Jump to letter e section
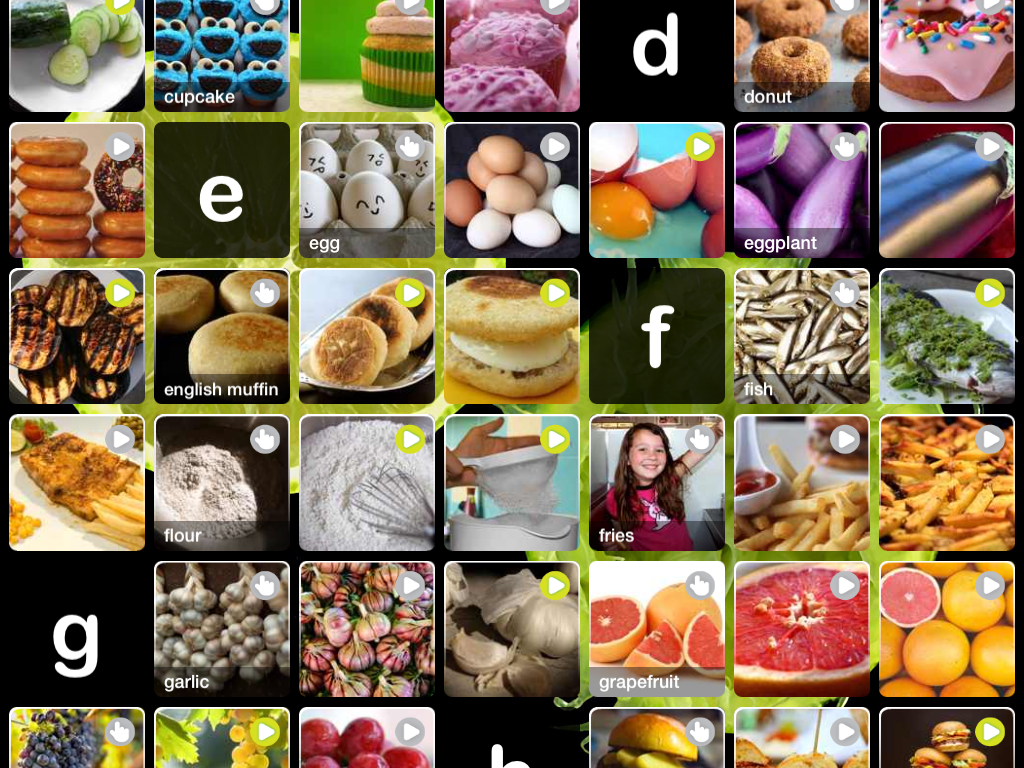Screen dimensions: 1024x768 click(x=222, y=190)
